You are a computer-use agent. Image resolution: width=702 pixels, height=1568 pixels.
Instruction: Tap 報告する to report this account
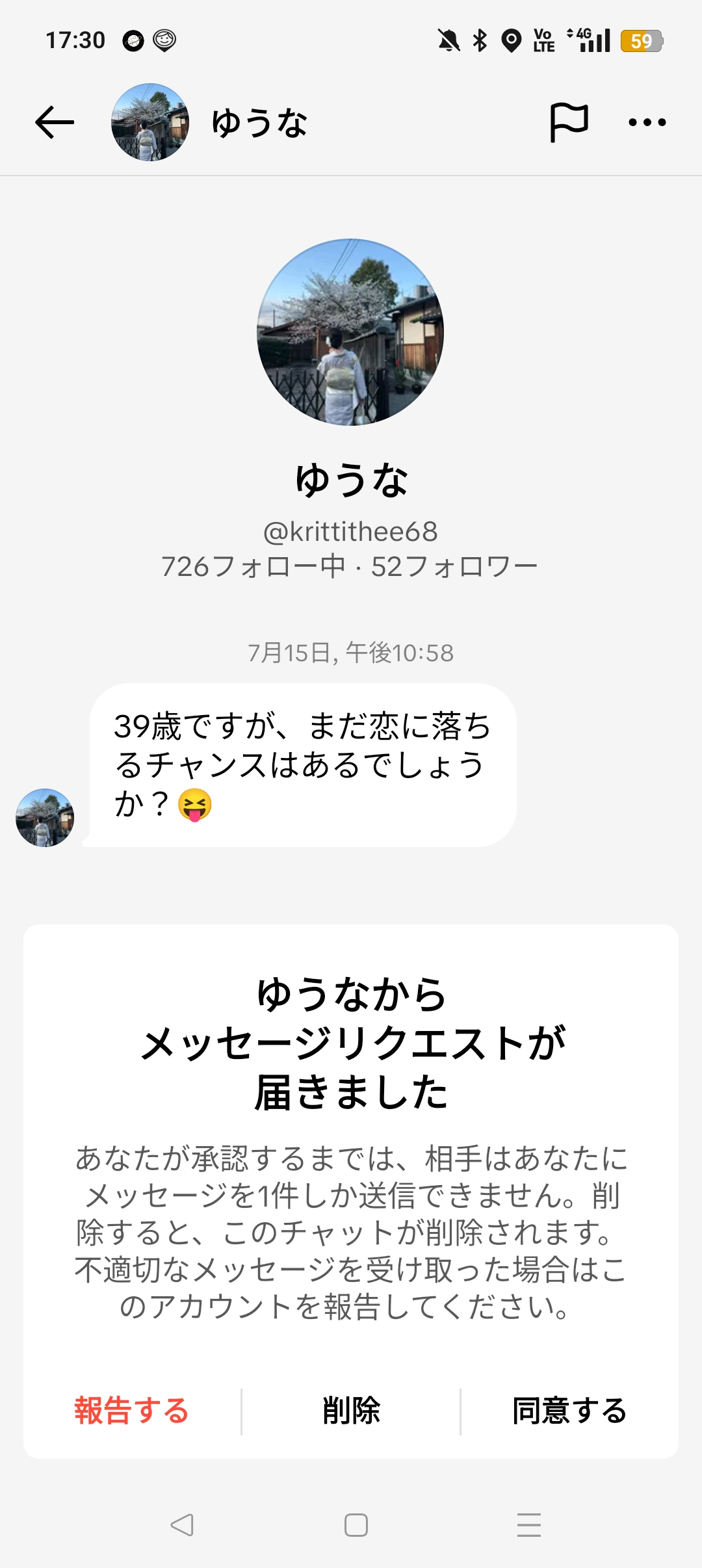(x=131, y=1411)
